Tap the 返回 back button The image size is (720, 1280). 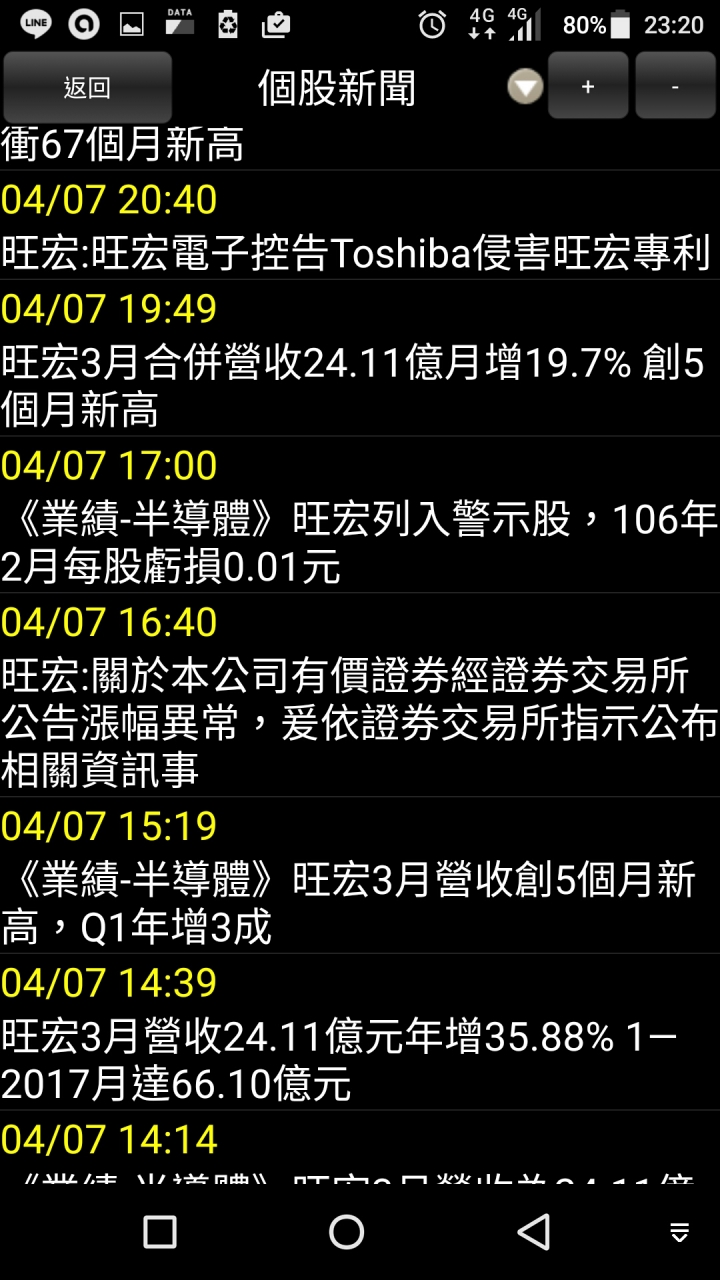coord(87,88)
